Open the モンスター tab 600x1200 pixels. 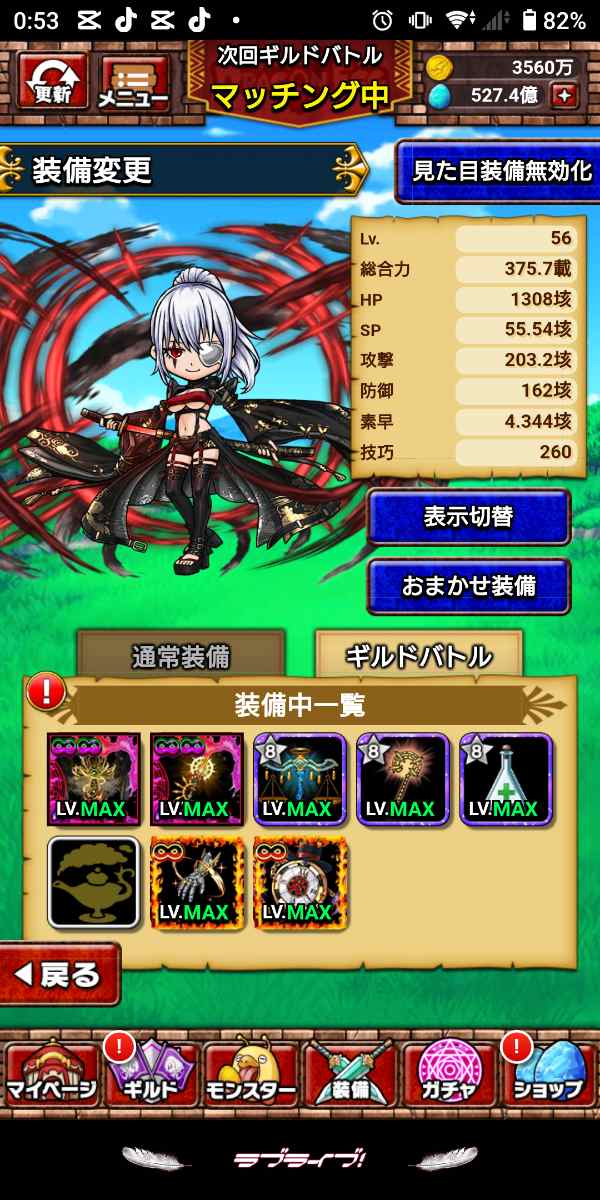click(250, 1075)
